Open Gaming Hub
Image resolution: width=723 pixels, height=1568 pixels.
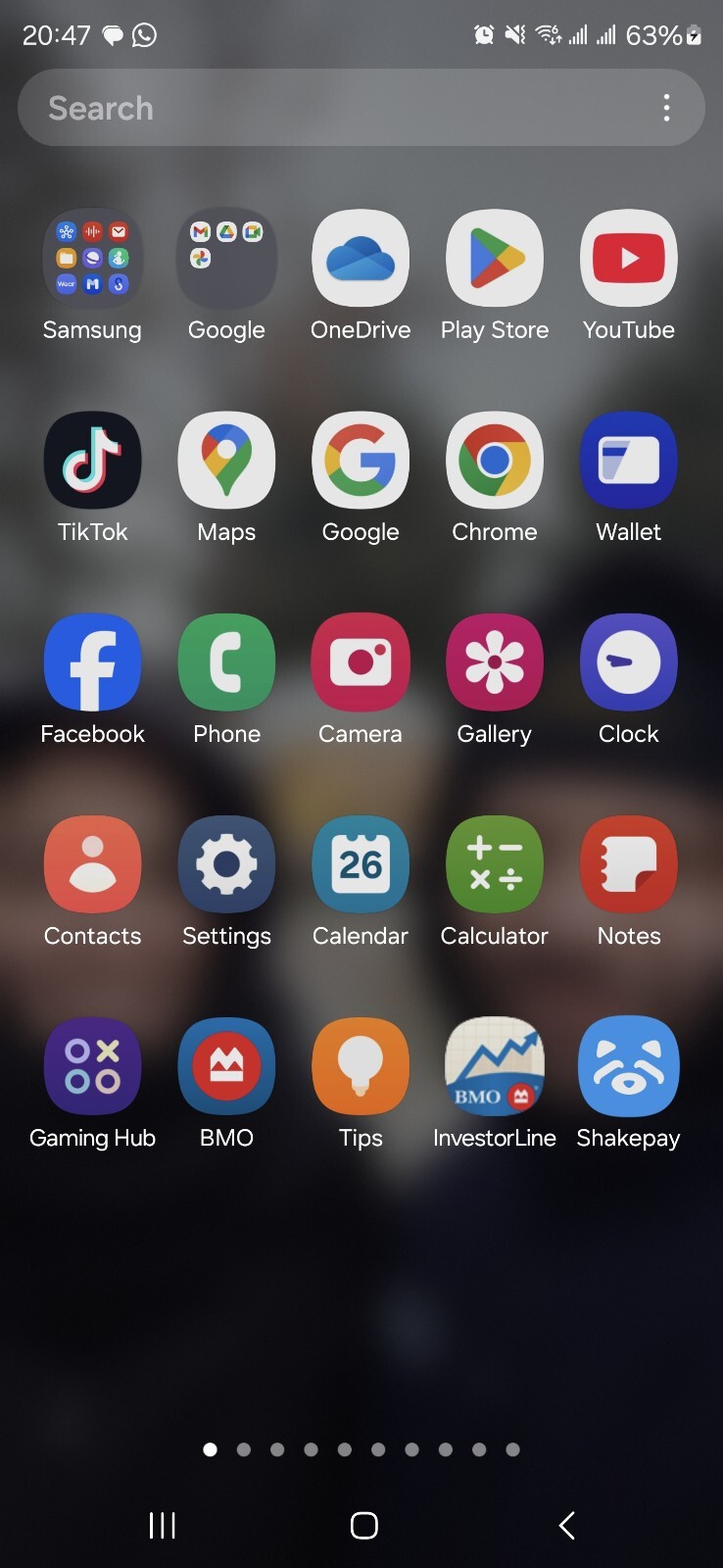point(92,1066)
